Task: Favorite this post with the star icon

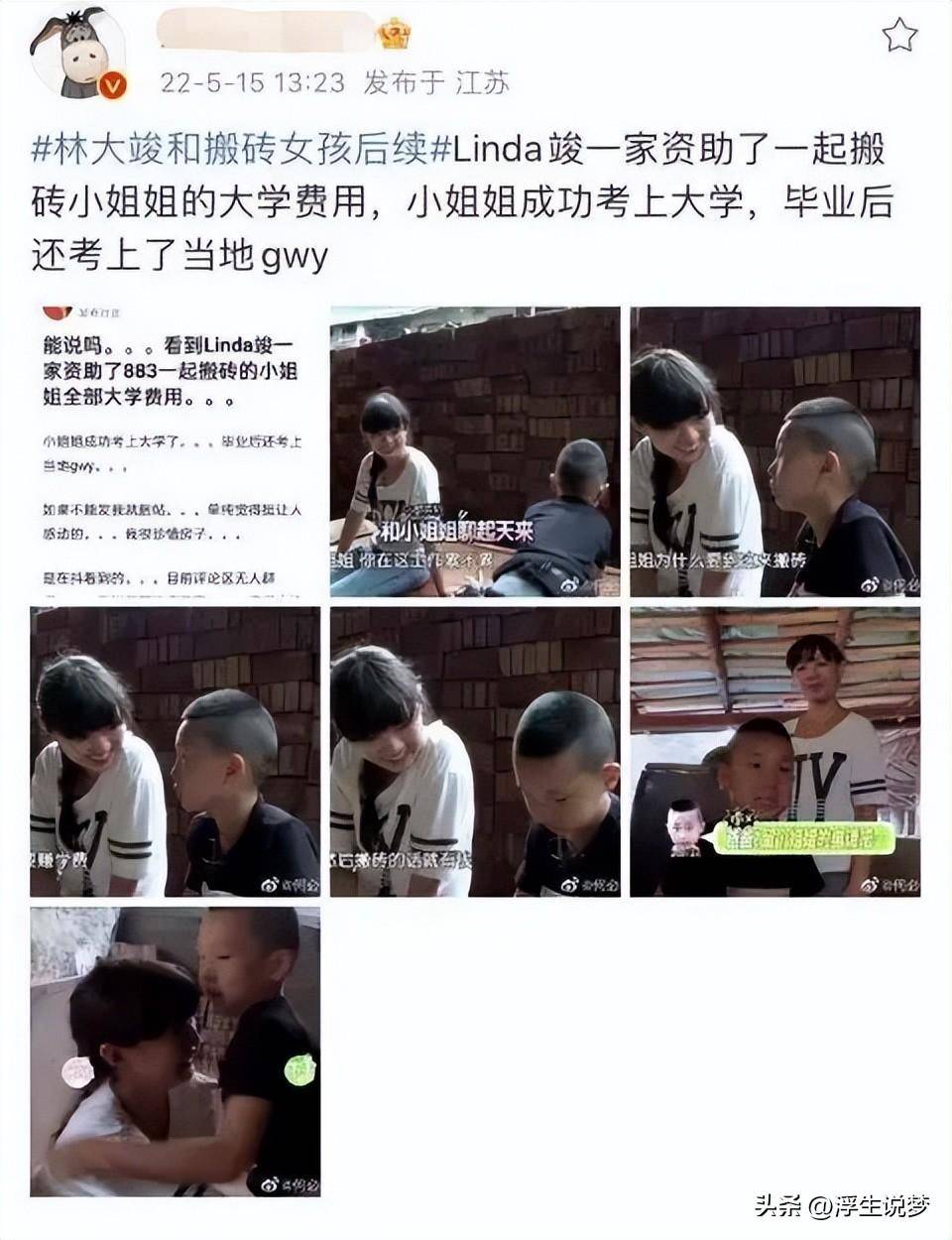Action: tap(899, 37)
